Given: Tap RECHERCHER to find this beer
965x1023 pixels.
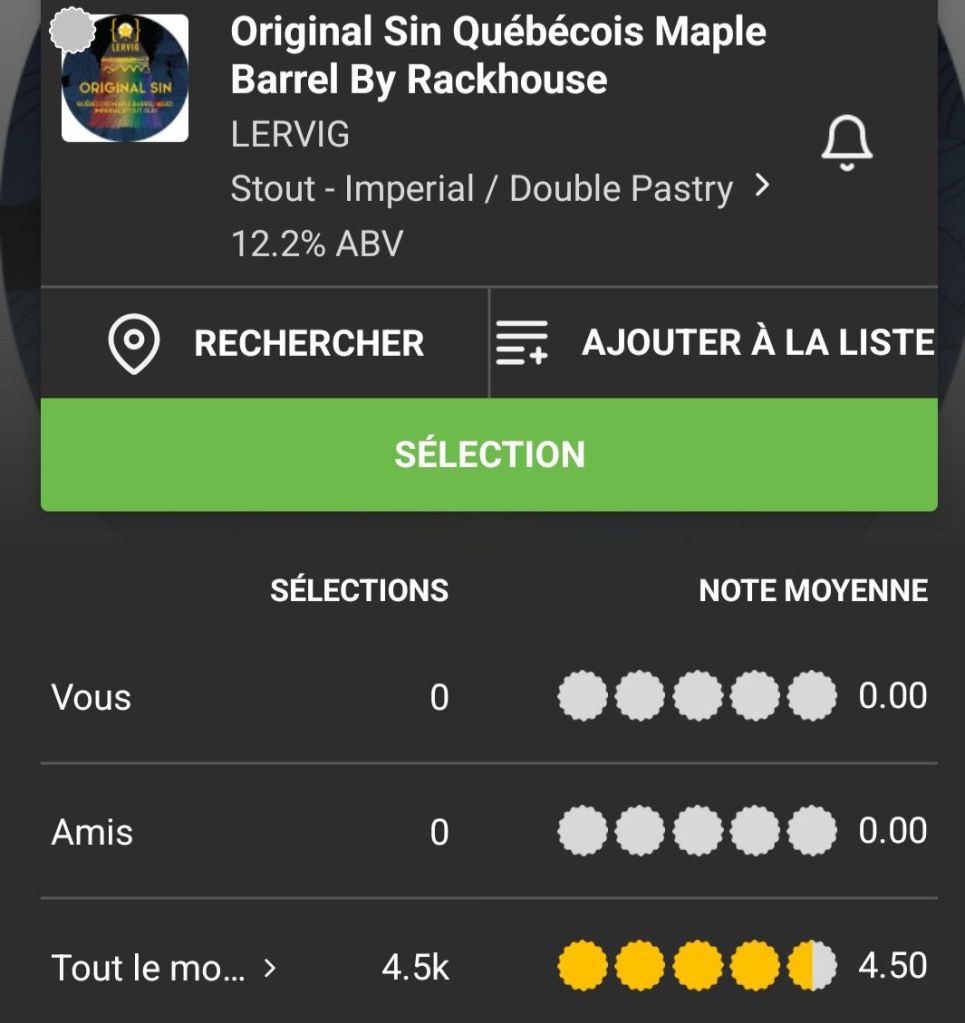Looking at the screenshot, I should pyautogui.click(x=266, y=343).
